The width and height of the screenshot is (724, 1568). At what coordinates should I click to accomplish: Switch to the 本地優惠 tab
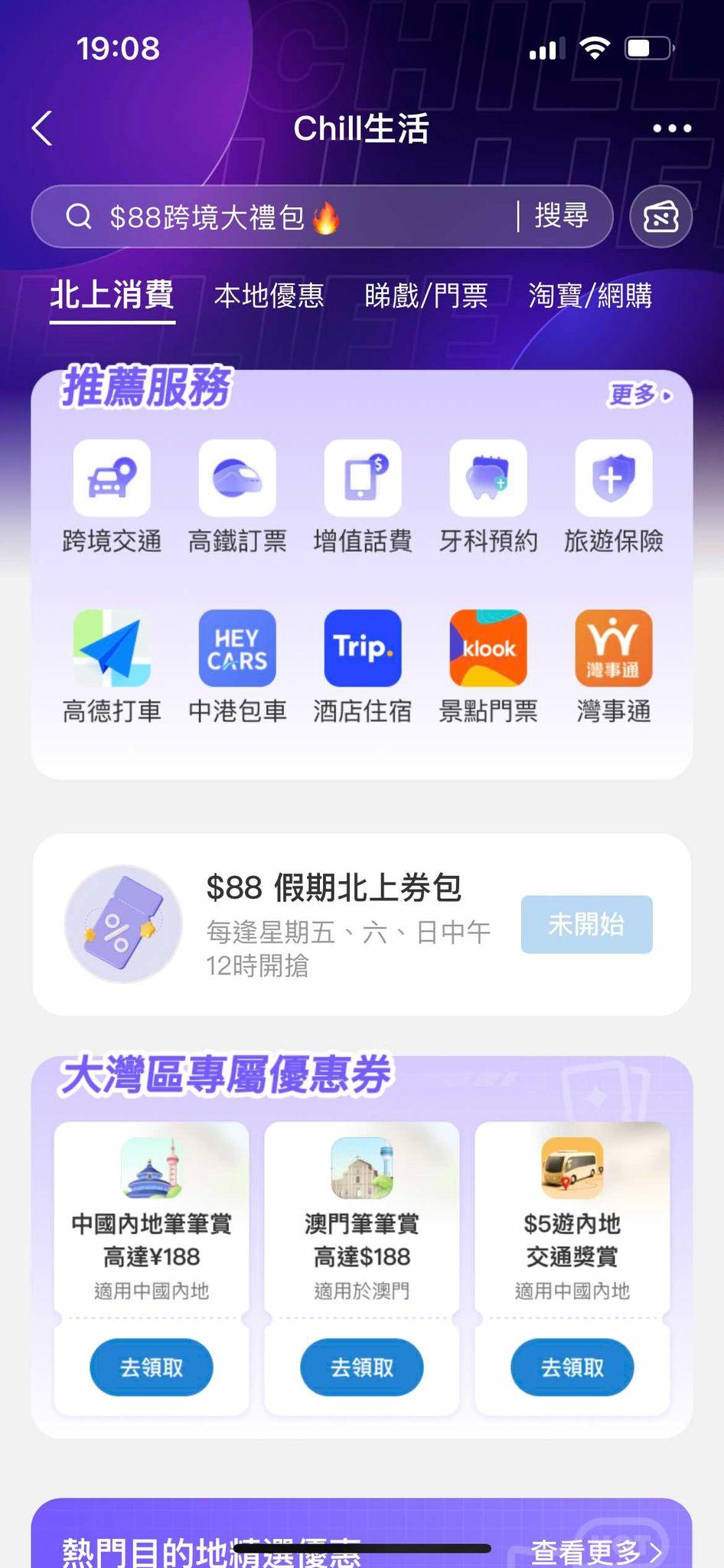point(269,296)
